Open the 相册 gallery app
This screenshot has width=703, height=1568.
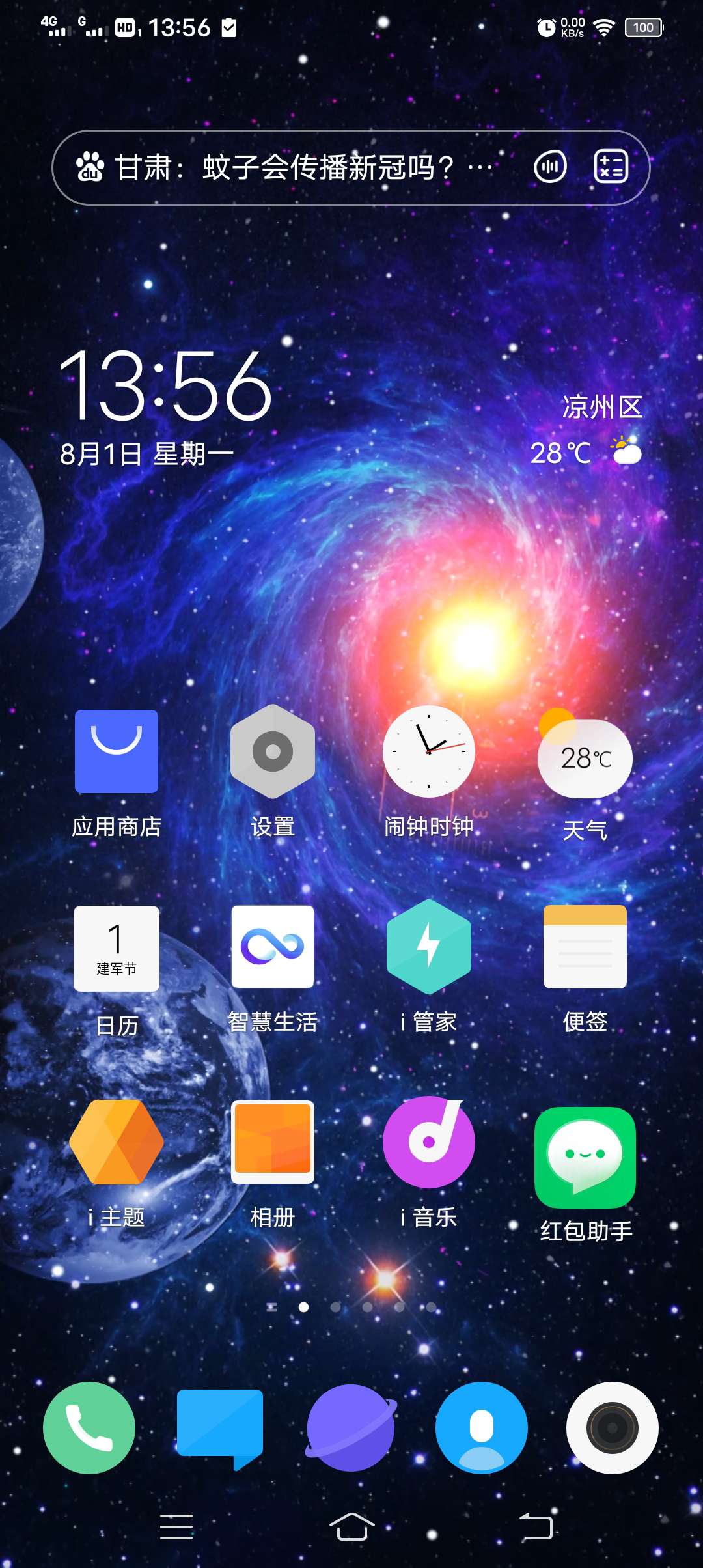pos(273,1143)
